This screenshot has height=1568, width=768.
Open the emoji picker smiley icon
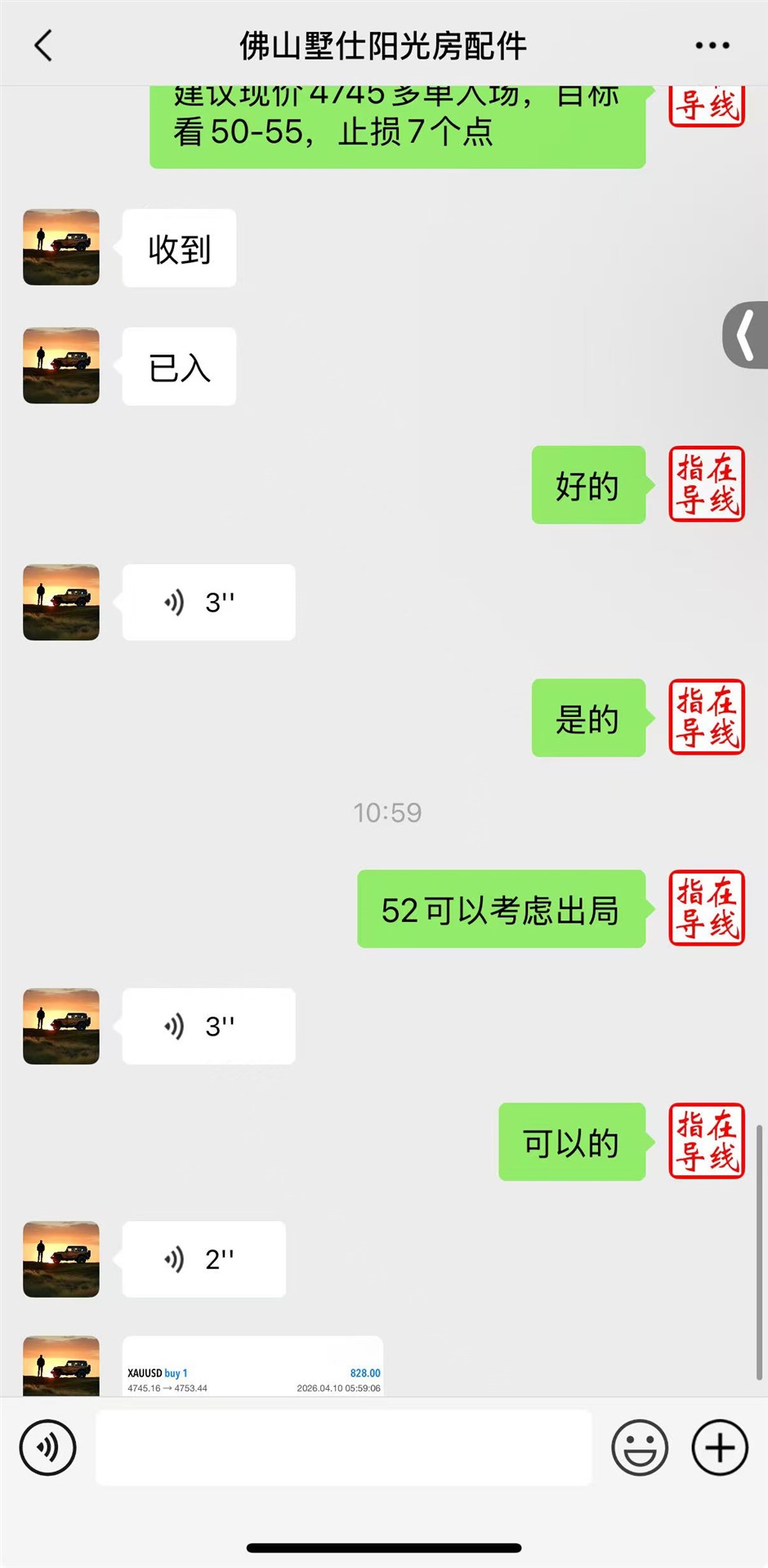point(640,1447)
